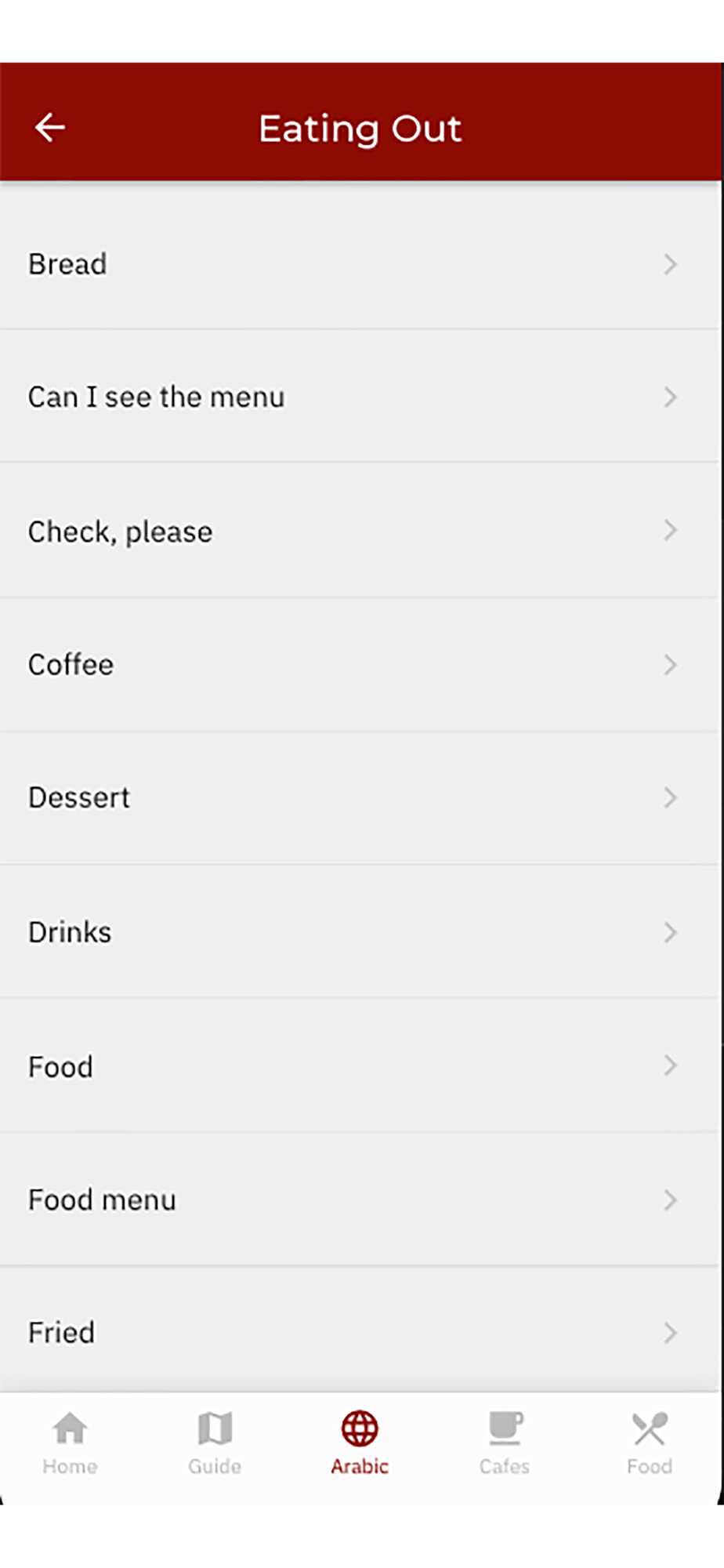This screenshot has width=724, height=1568.
Task: Switch to the Guide tab
Action: [x=215, y=1443]
